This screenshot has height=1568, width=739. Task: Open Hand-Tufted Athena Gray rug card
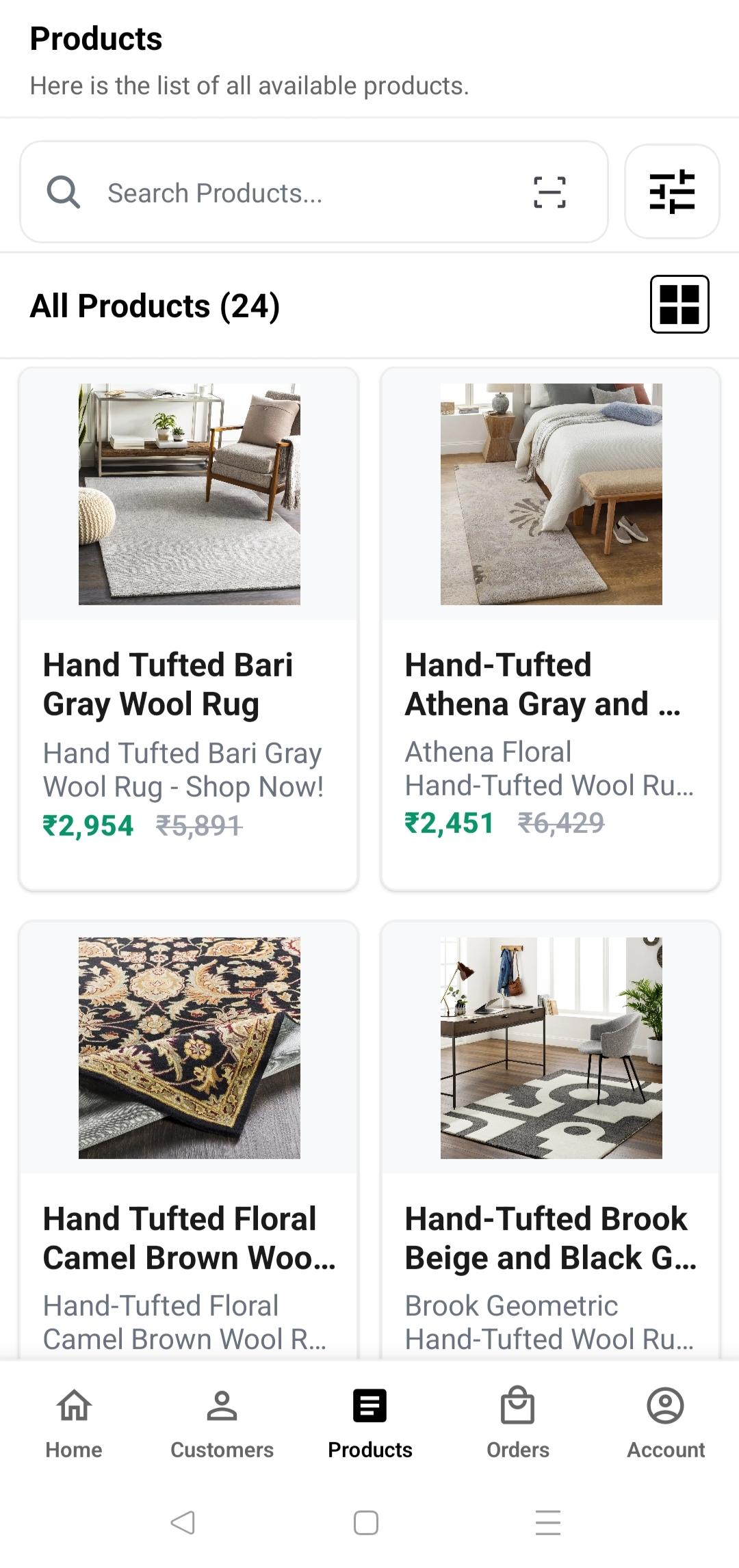(x=550, y=628)
